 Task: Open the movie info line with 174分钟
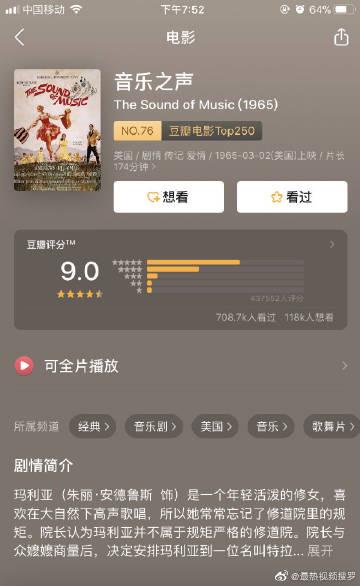(229, 161)
